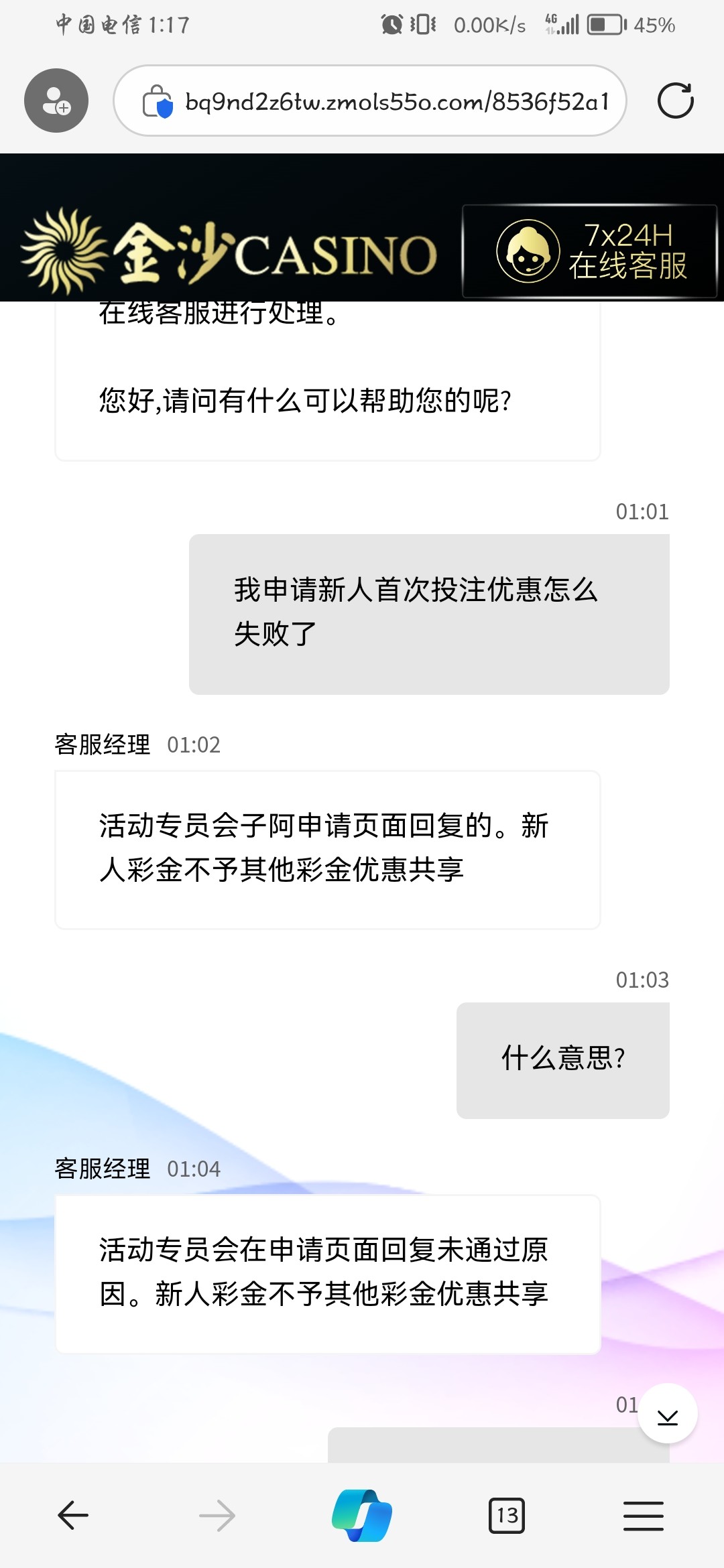Jump to the latest chat message
The height and width of the screenshot is (1568, 724).
pyautogui.click(x=668, y=1413)
